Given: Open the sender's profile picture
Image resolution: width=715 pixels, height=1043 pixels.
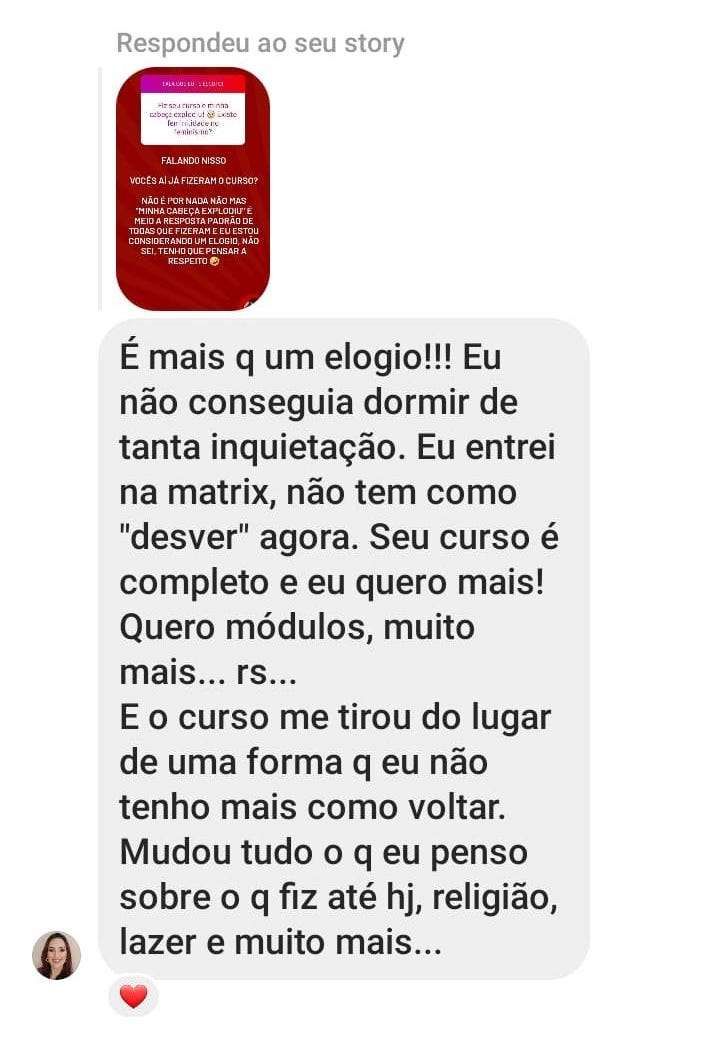Looking at the screenshot, I should pyautogui.click(x=56, y=954).
